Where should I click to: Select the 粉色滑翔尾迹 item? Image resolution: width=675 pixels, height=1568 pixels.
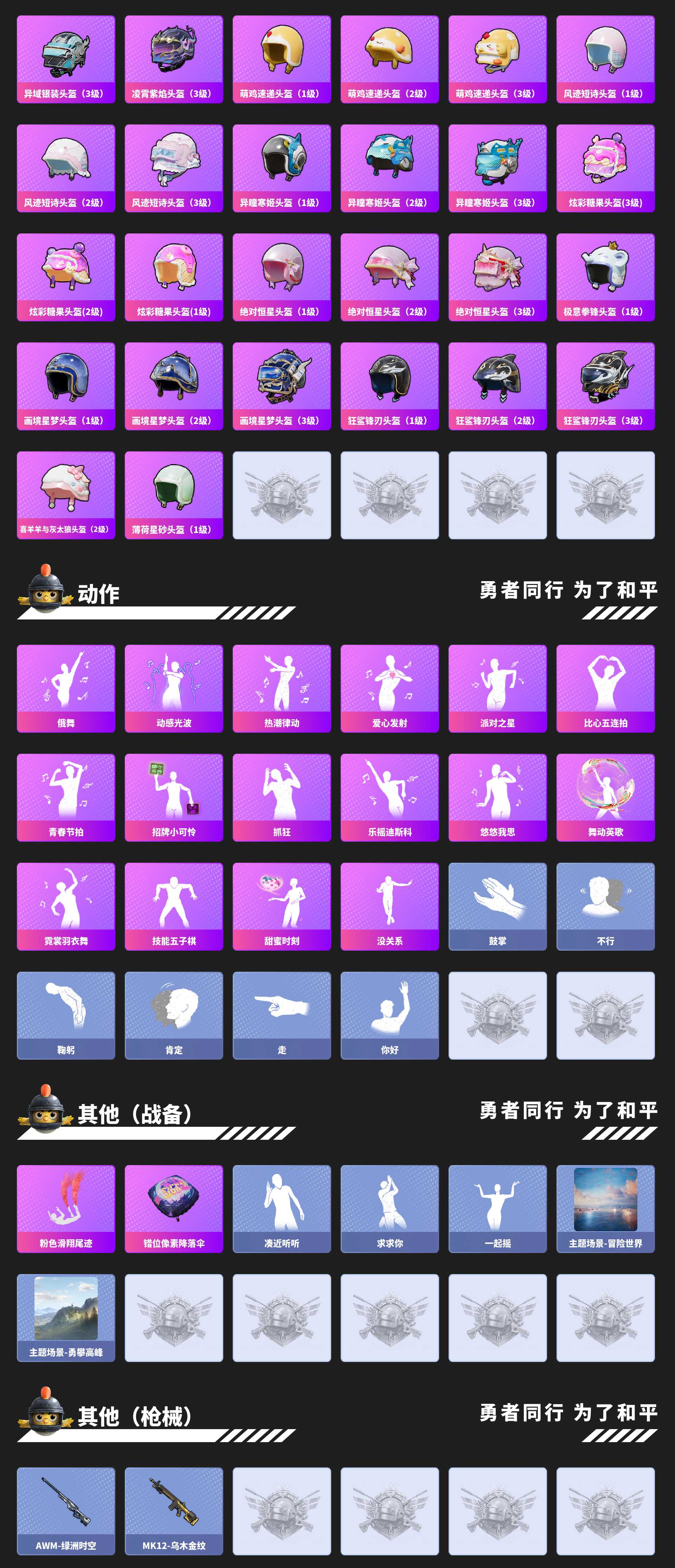(x=66, y=1208)
